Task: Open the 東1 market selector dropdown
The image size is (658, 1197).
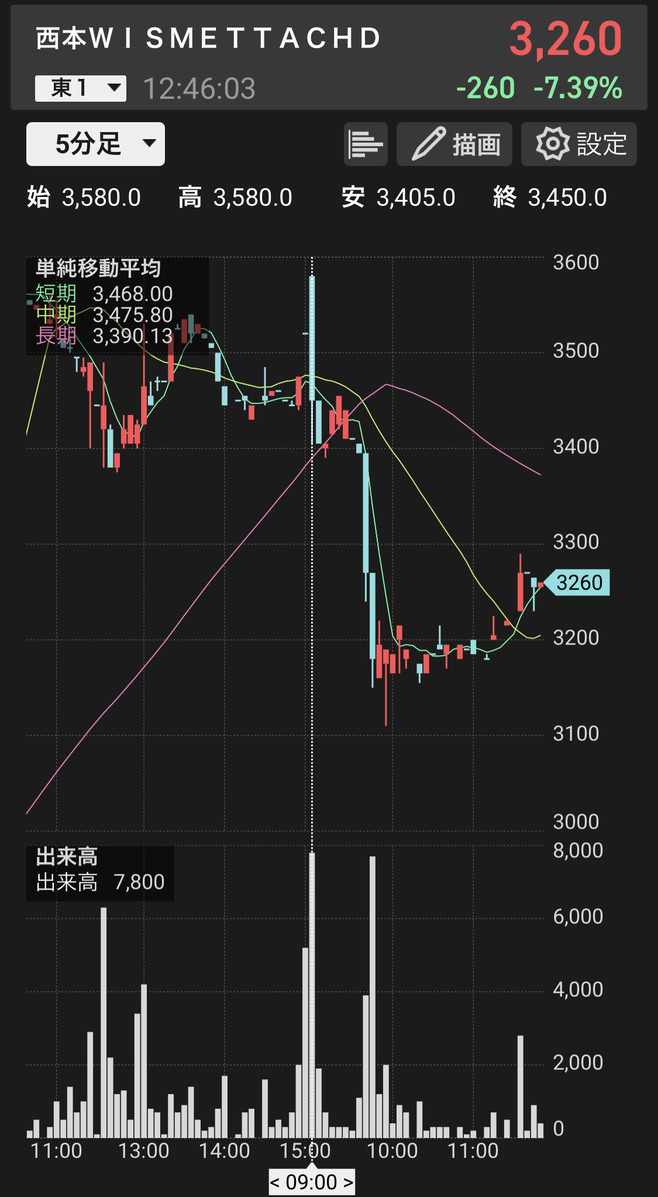Action: coord(81,88)
